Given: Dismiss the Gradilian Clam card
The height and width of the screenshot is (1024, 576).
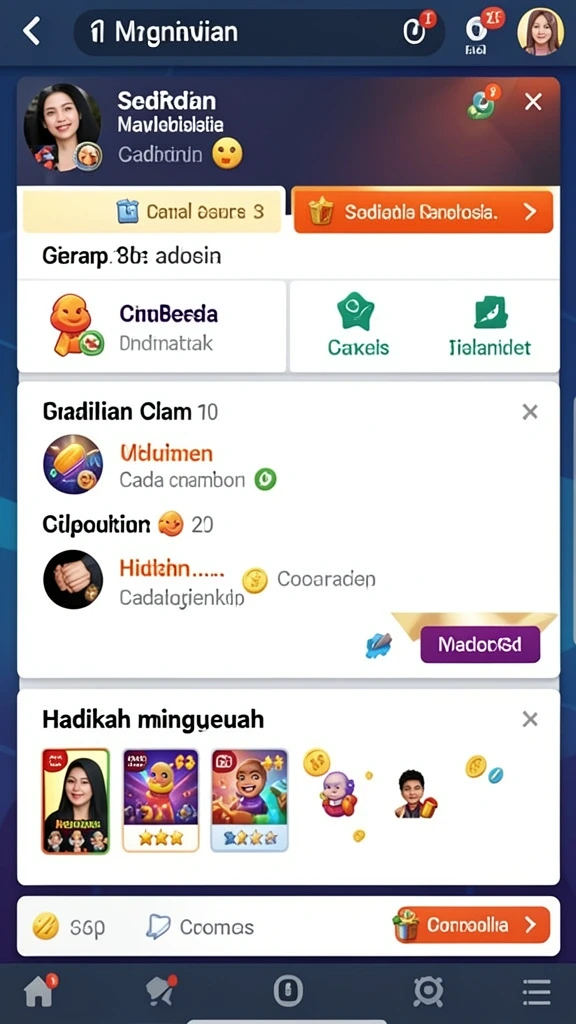Looking at the screenshot, I should [530, 411].
